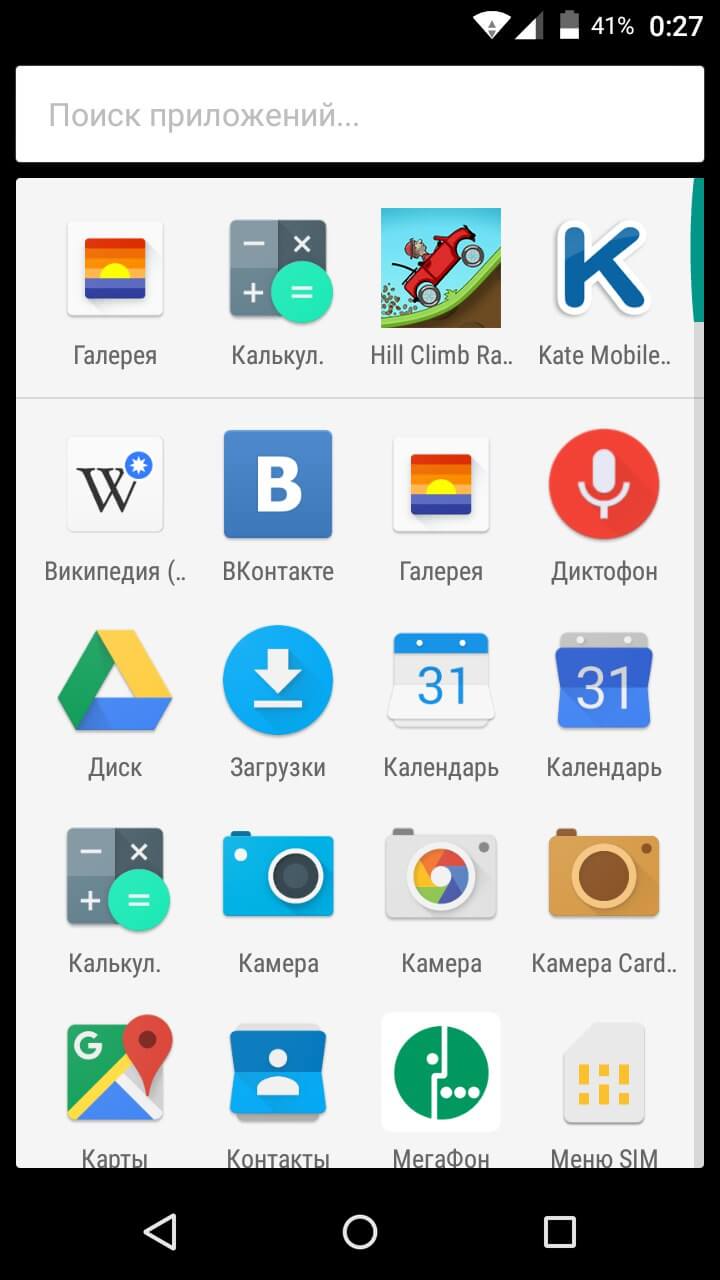Image resolution: width=720 pixels, height=1280 pixels.
Task: Open Меню SIM
Action: pyautogui.click(x=604, y=1071)
